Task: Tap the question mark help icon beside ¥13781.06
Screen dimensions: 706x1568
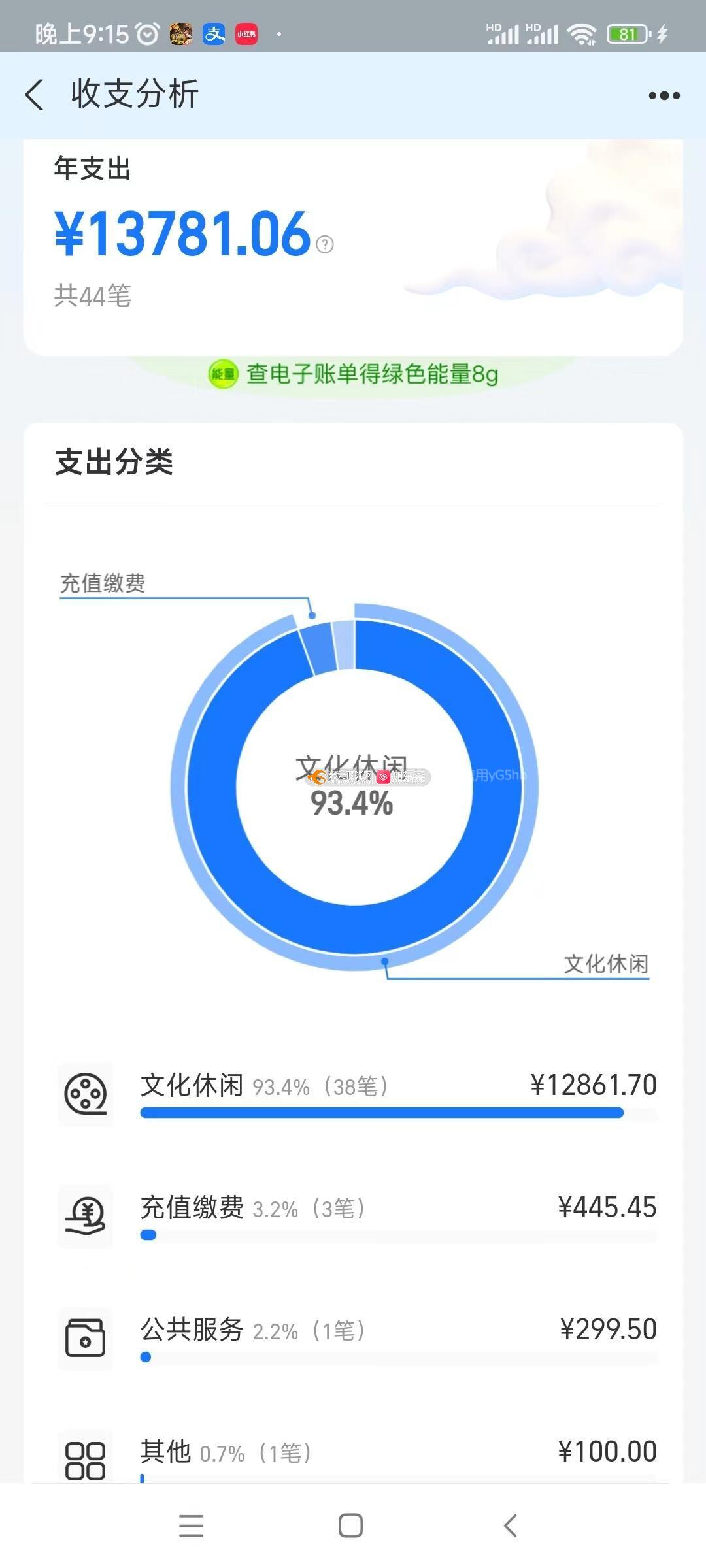Action: pos(325,244)
